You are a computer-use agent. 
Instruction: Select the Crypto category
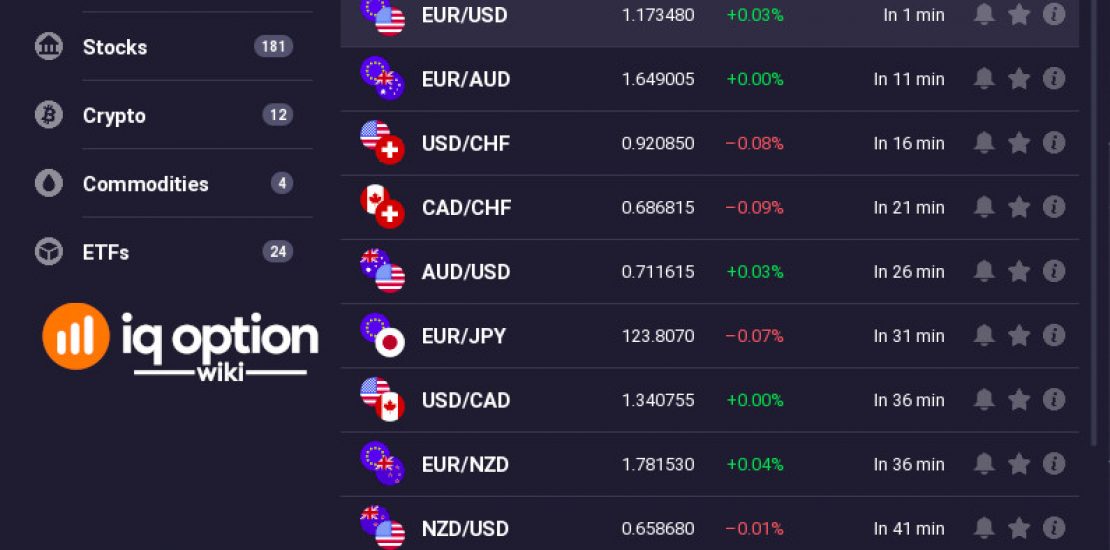[114, 116]
